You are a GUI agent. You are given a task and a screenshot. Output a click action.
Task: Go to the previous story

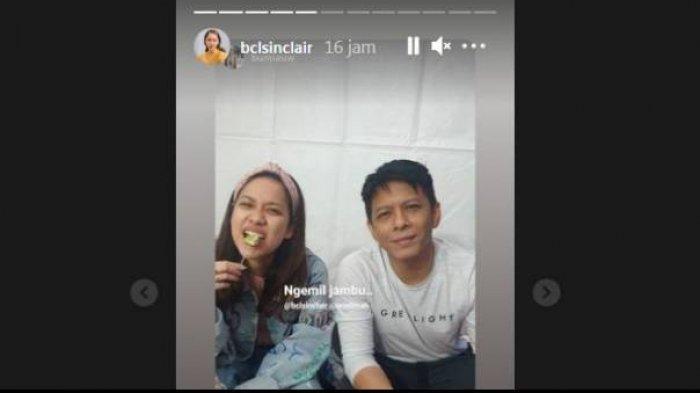(x=144, y=293)
